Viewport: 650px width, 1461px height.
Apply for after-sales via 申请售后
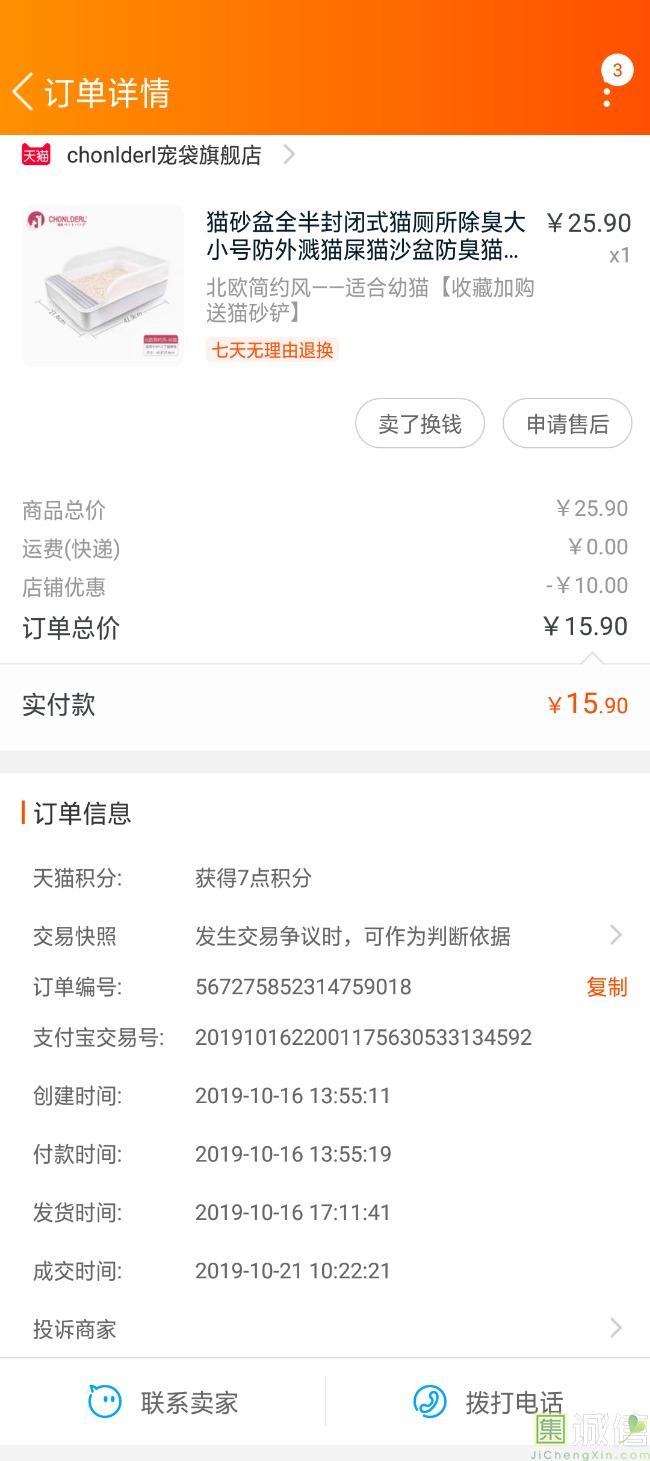pyautogui.click(x=567, y=424)
